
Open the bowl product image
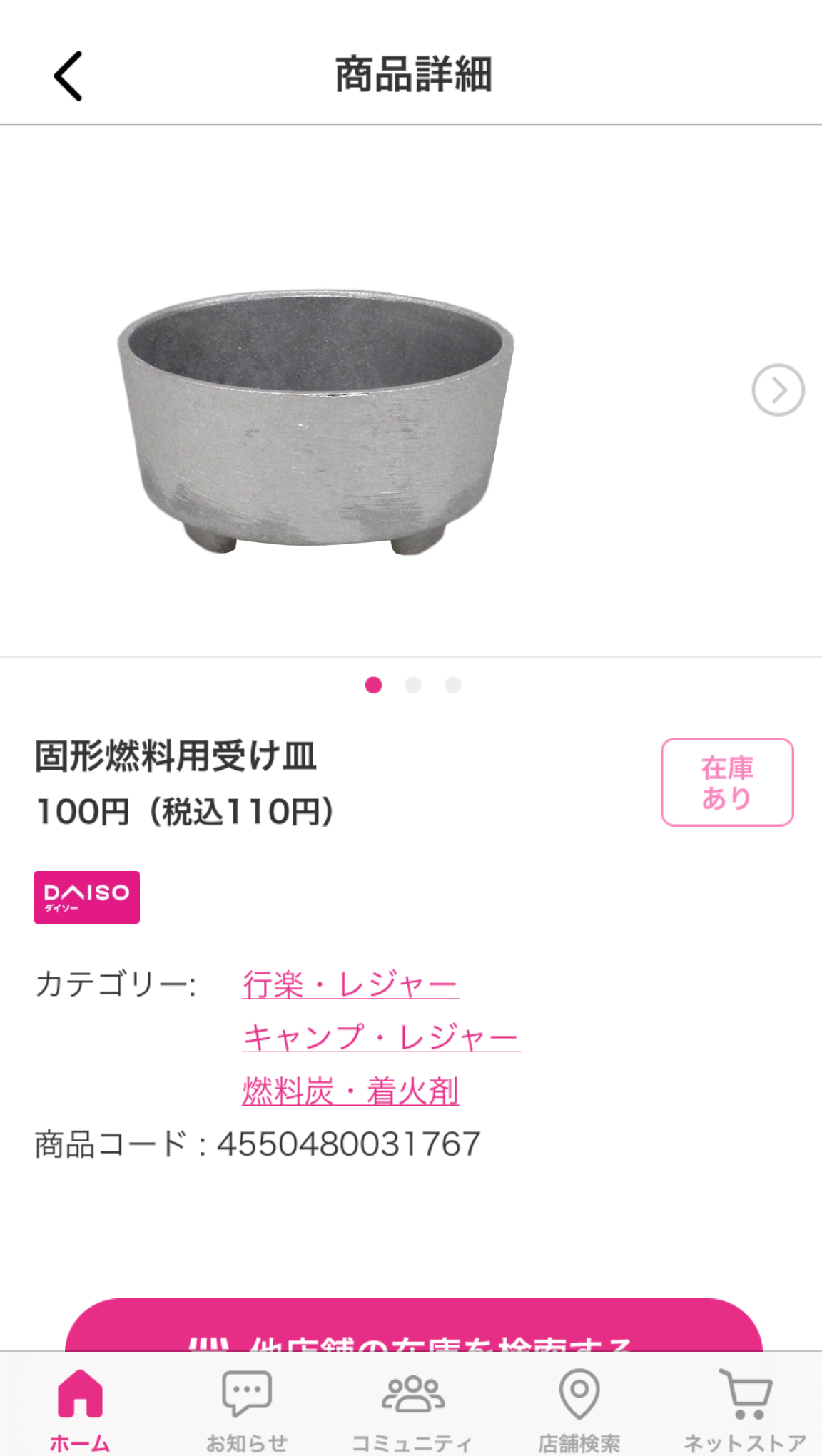316,421
